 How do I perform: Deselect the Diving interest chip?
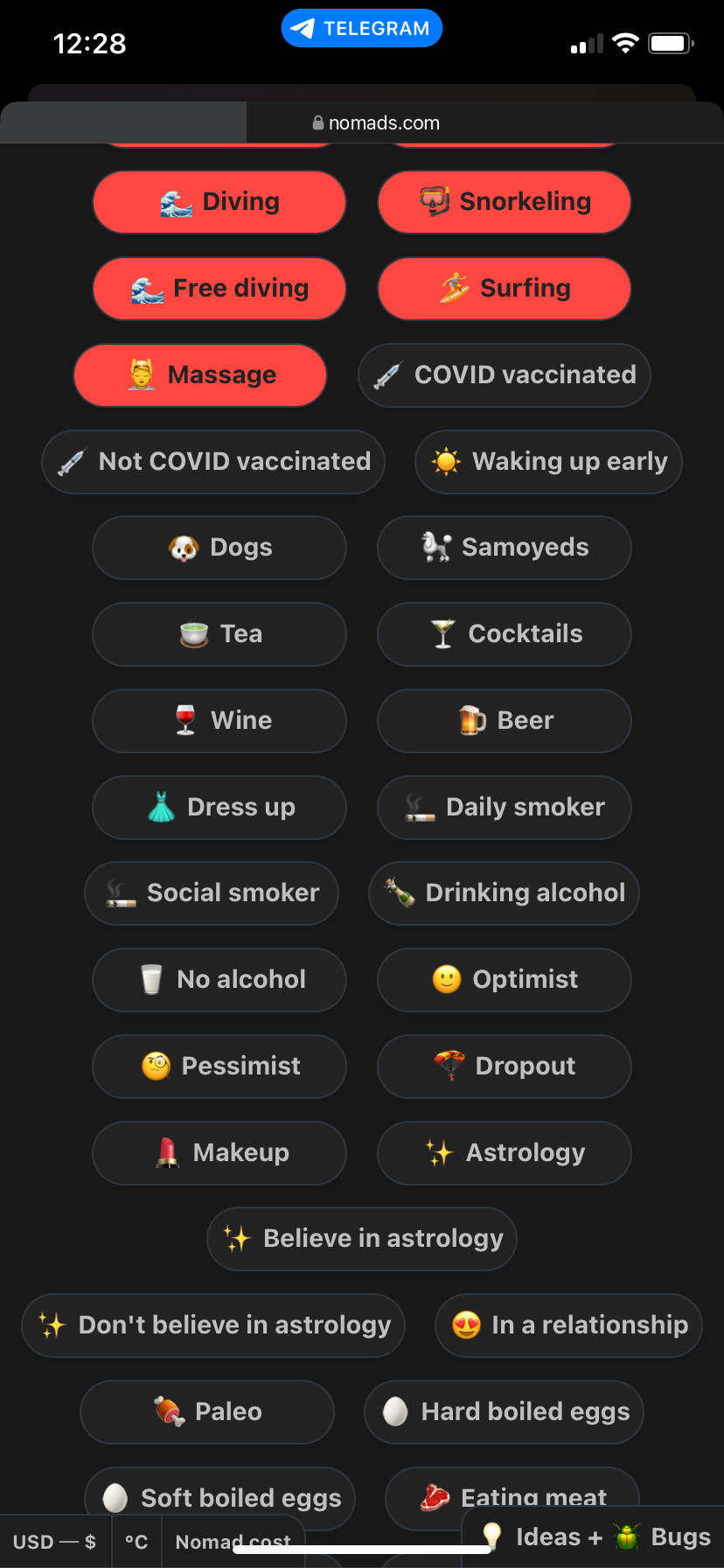tap(219, 202)
